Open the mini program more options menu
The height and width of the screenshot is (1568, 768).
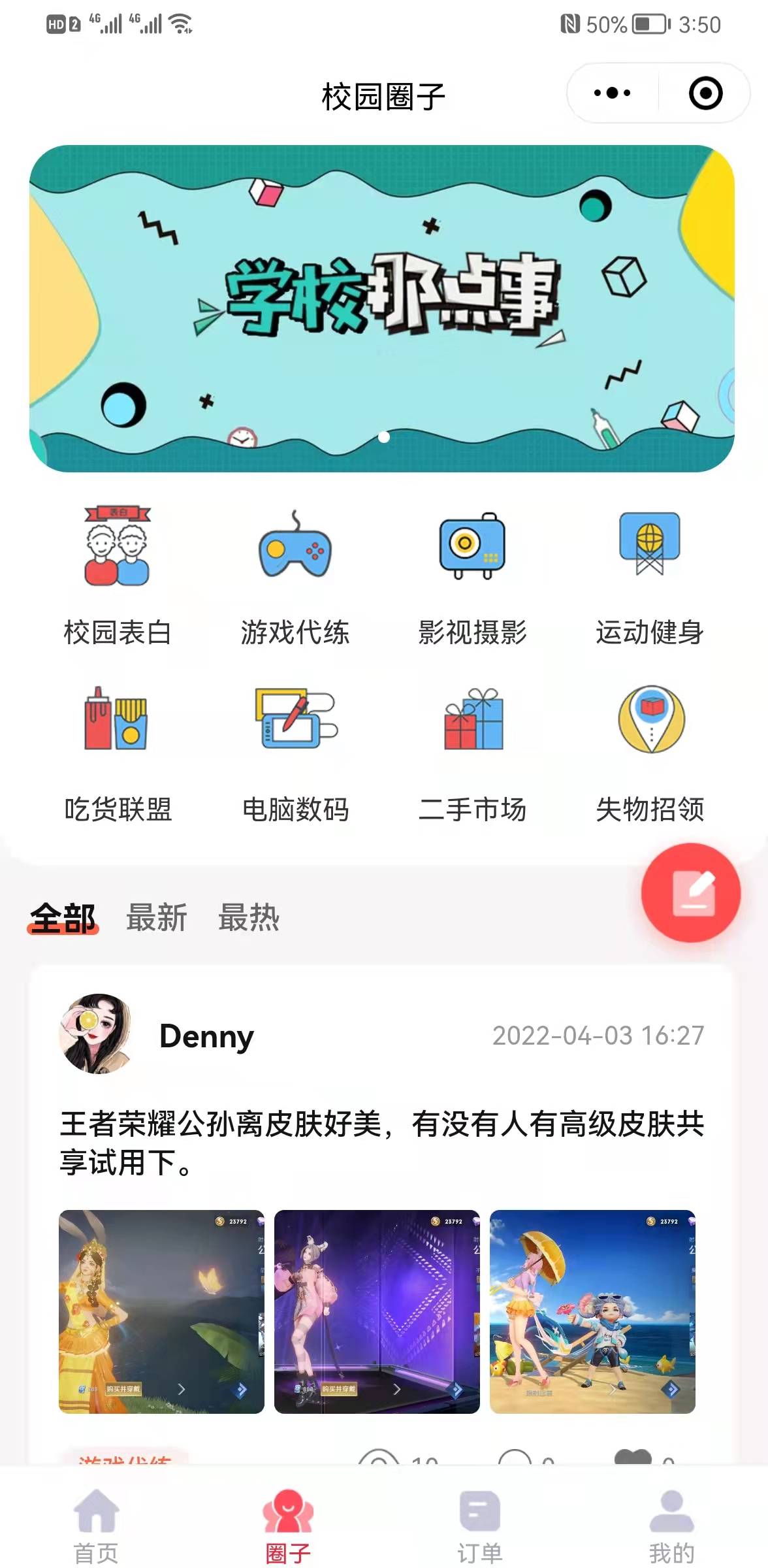tap(612, 93)
